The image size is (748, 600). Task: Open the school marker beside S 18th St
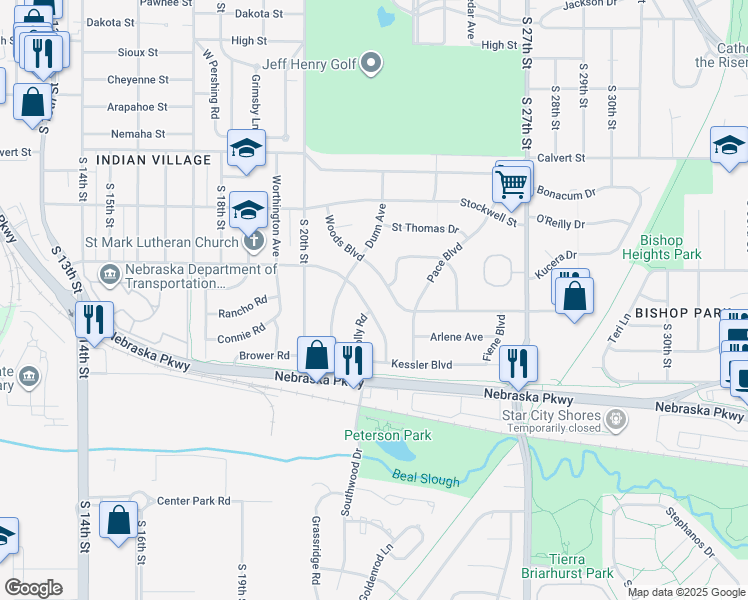248,210
